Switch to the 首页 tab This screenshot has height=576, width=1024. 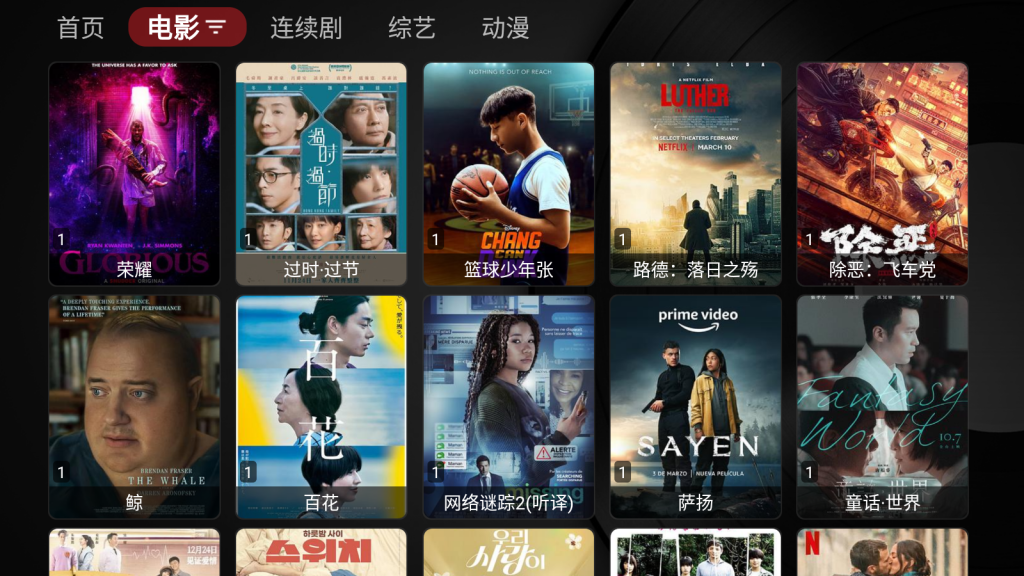(x=80, y=27)
